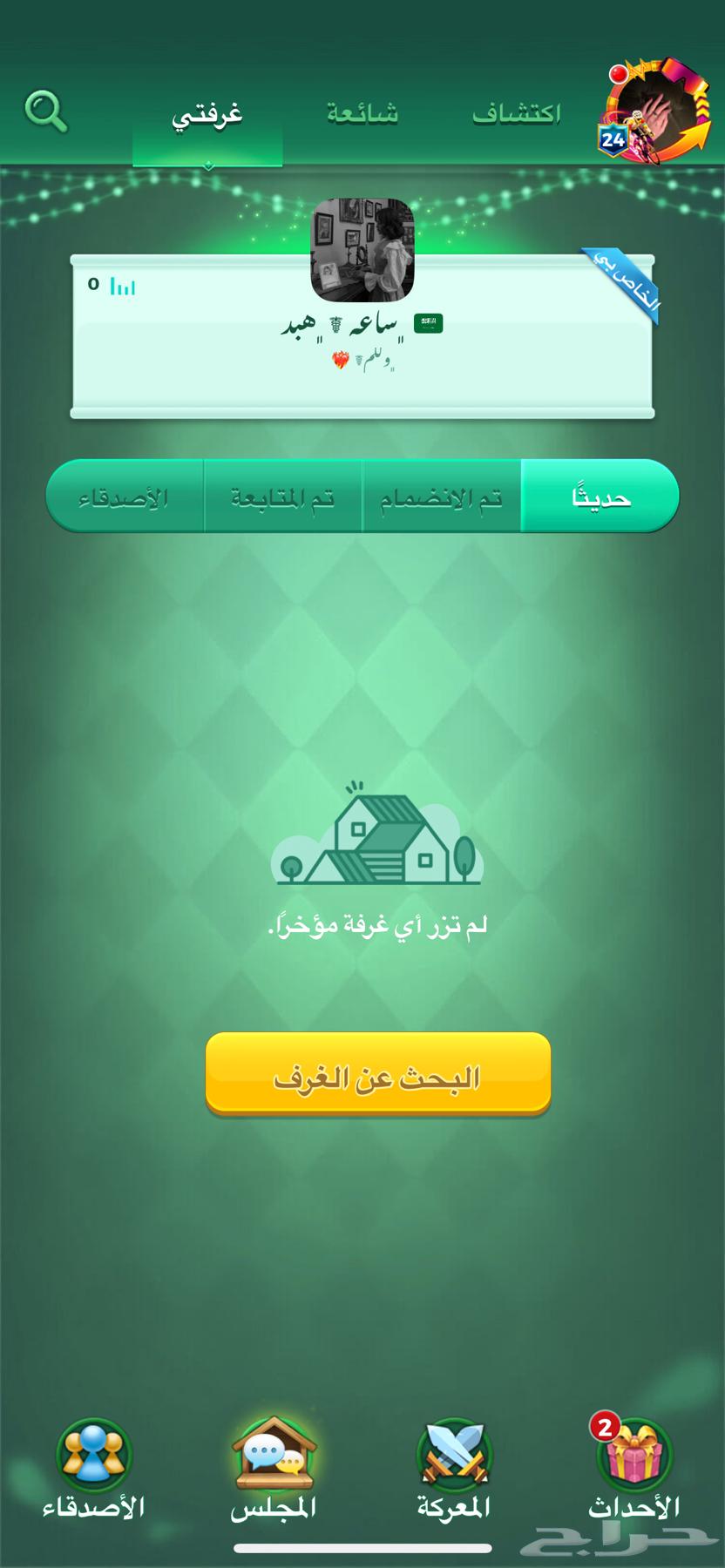Select the تم المتابعة filter
Image resolution: width=725 pixels, height=1568 pixels.
click(281, 497)
